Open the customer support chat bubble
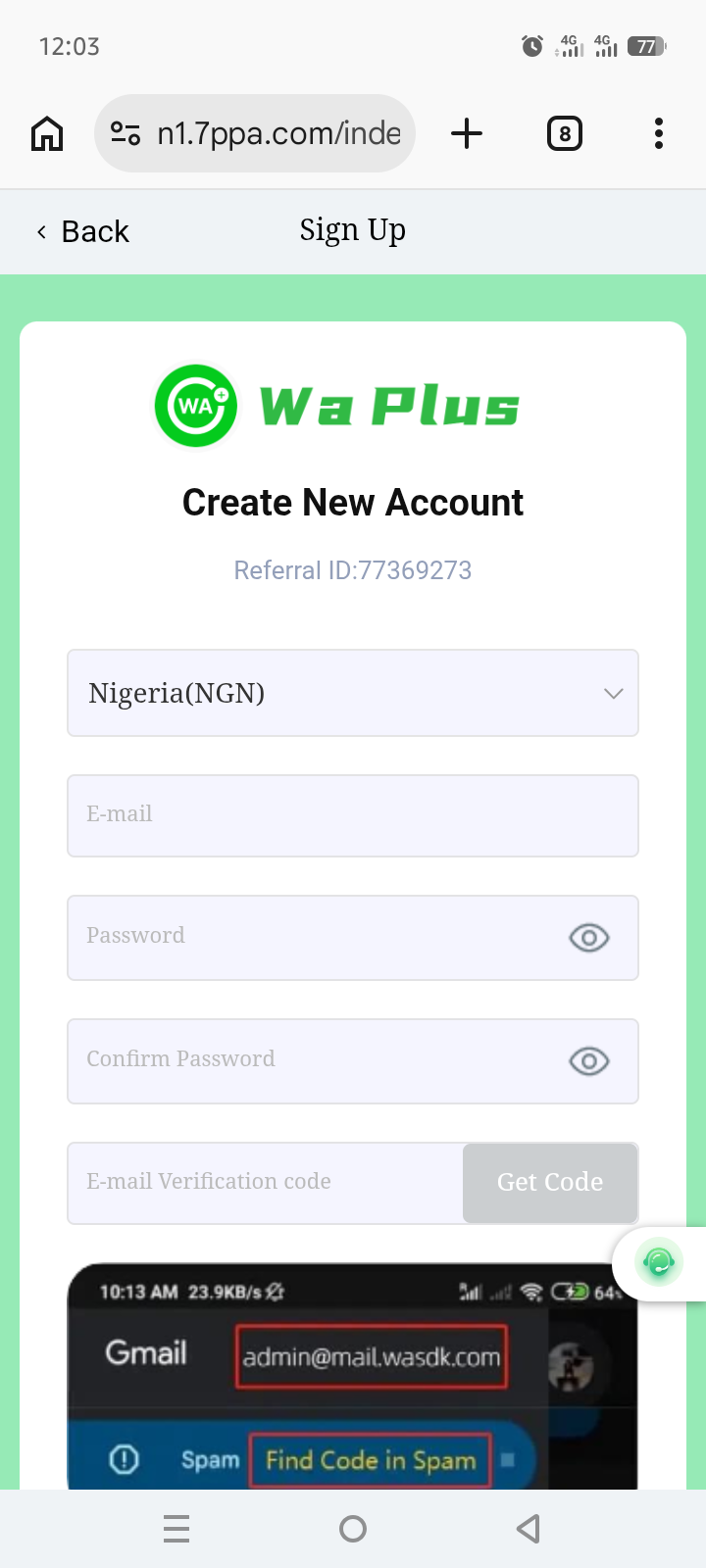This screenshot has width=706, height=1568. click(659, 1262)
